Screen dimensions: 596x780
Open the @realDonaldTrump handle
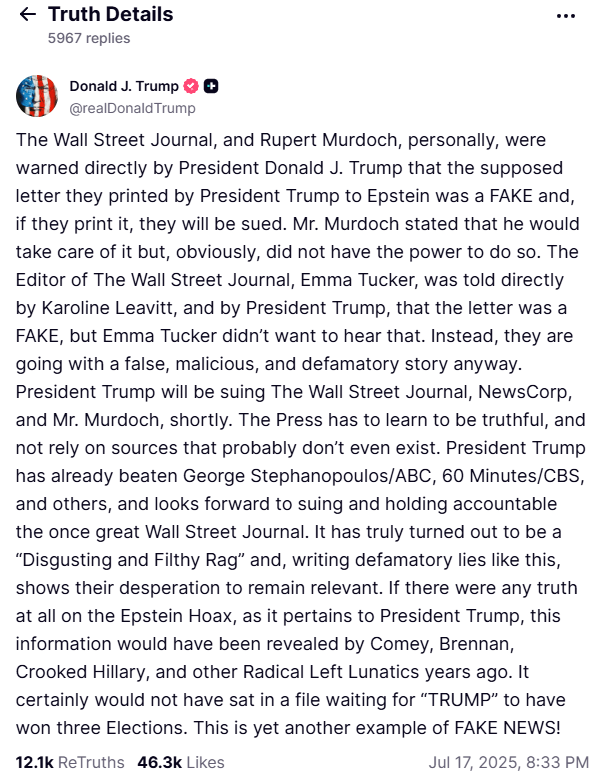pyautogui.click(x=132, y=108)
